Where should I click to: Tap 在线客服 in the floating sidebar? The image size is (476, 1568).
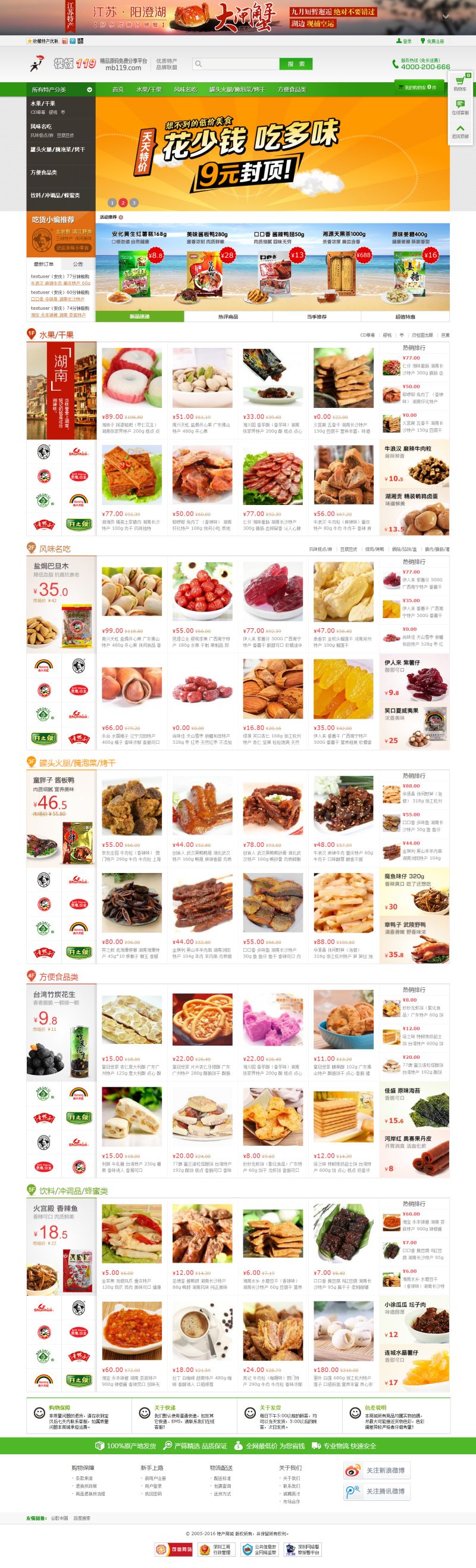click(x=460, y=108)
